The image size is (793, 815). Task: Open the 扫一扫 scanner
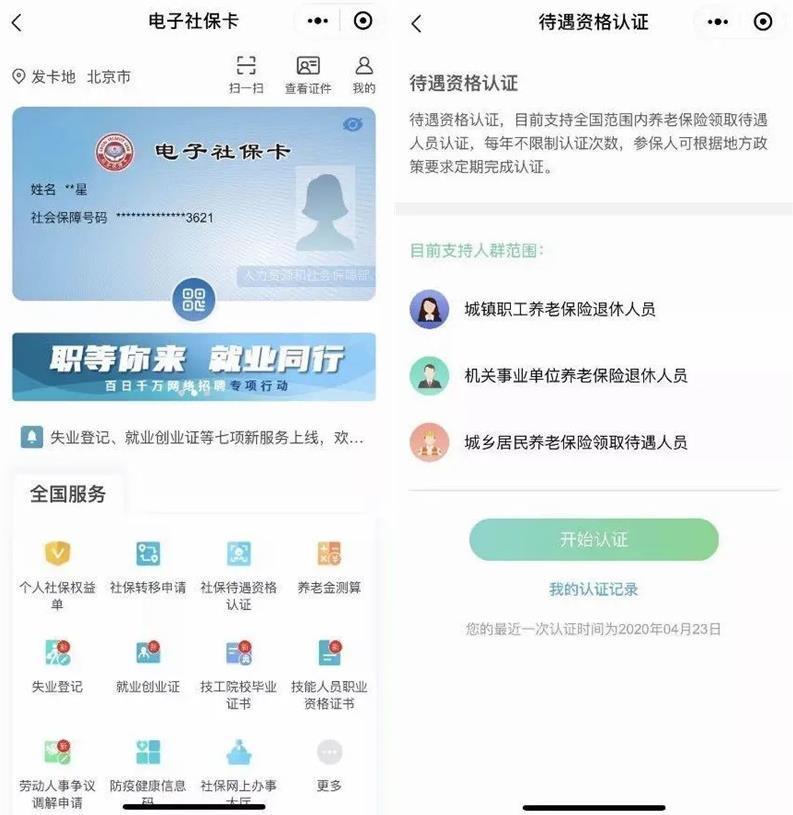pos(246,74)
